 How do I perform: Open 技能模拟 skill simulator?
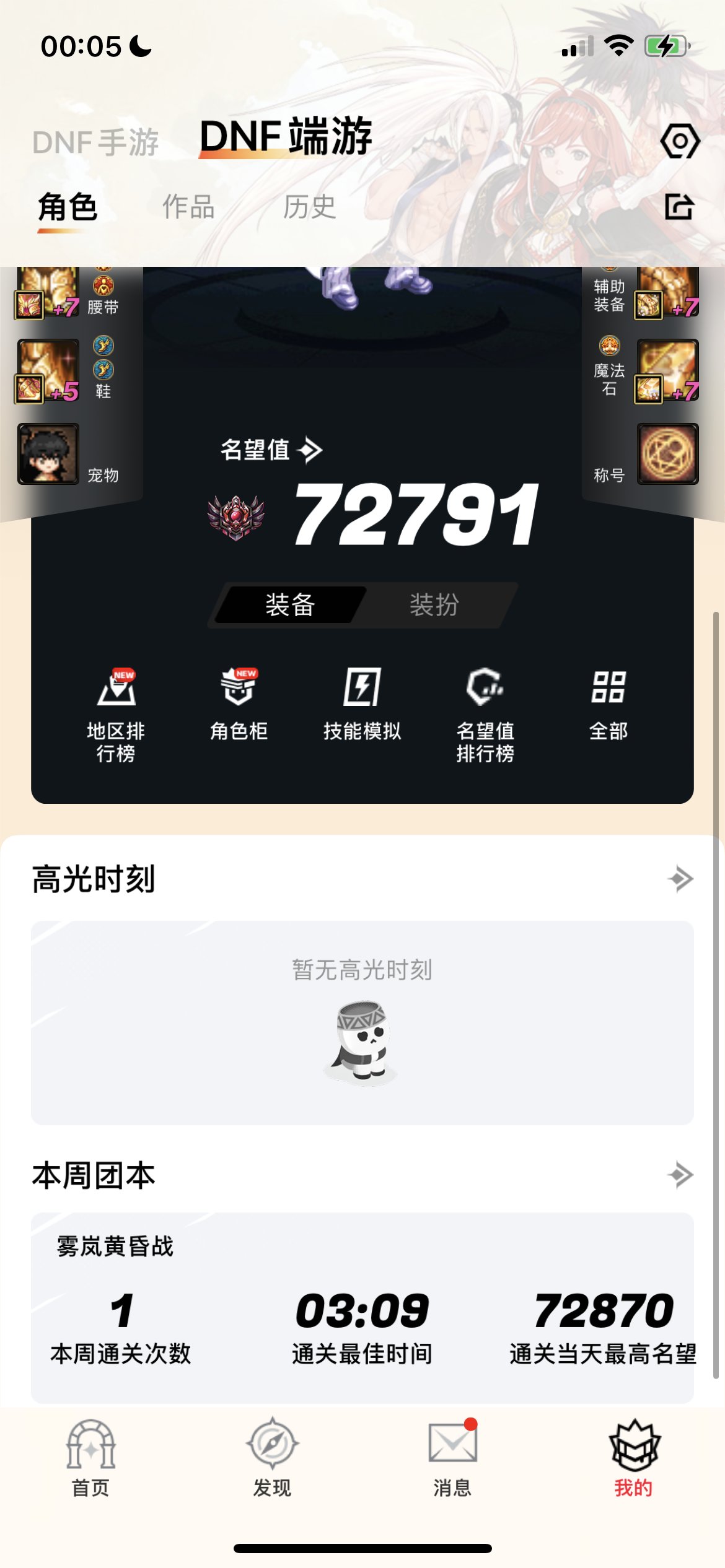point(362,704)
